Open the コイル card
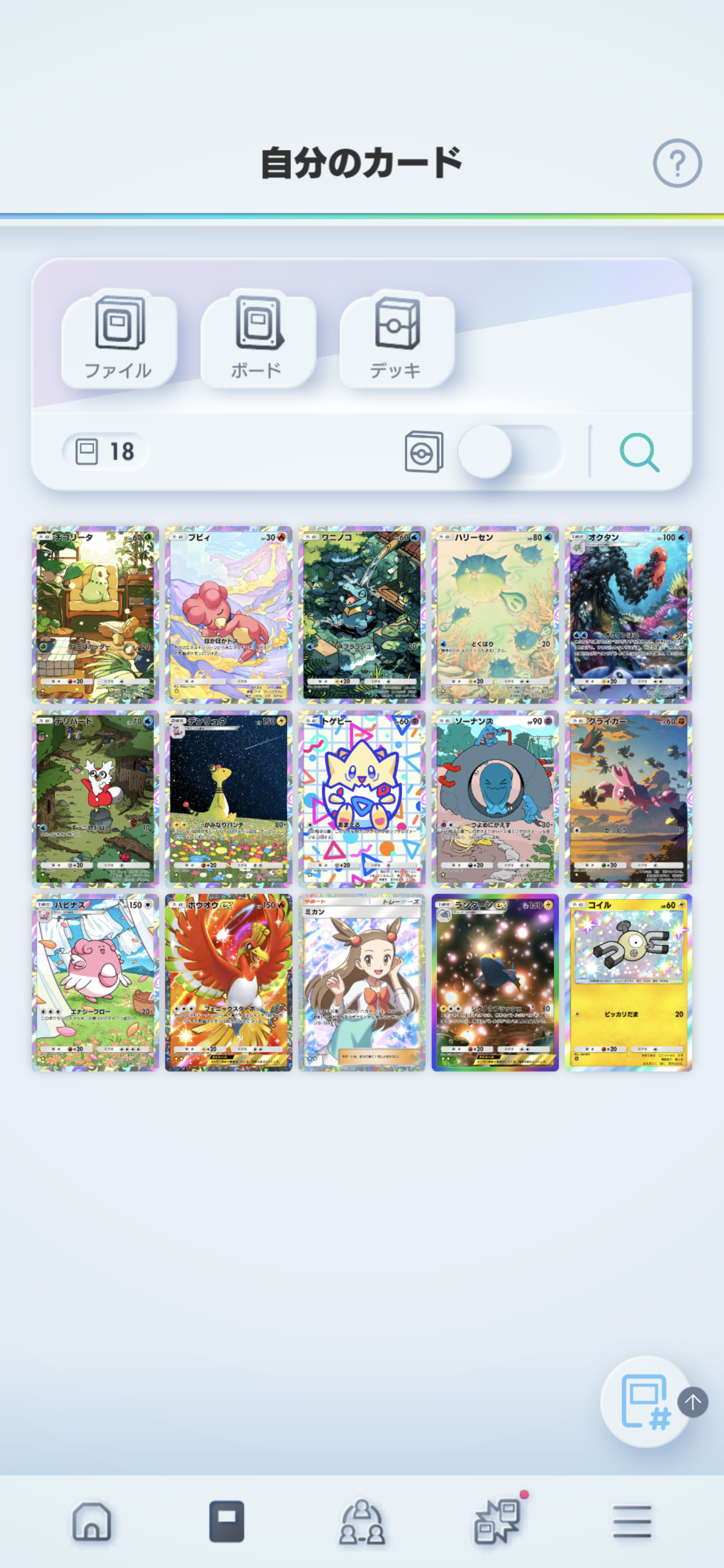 coord(628,983)
